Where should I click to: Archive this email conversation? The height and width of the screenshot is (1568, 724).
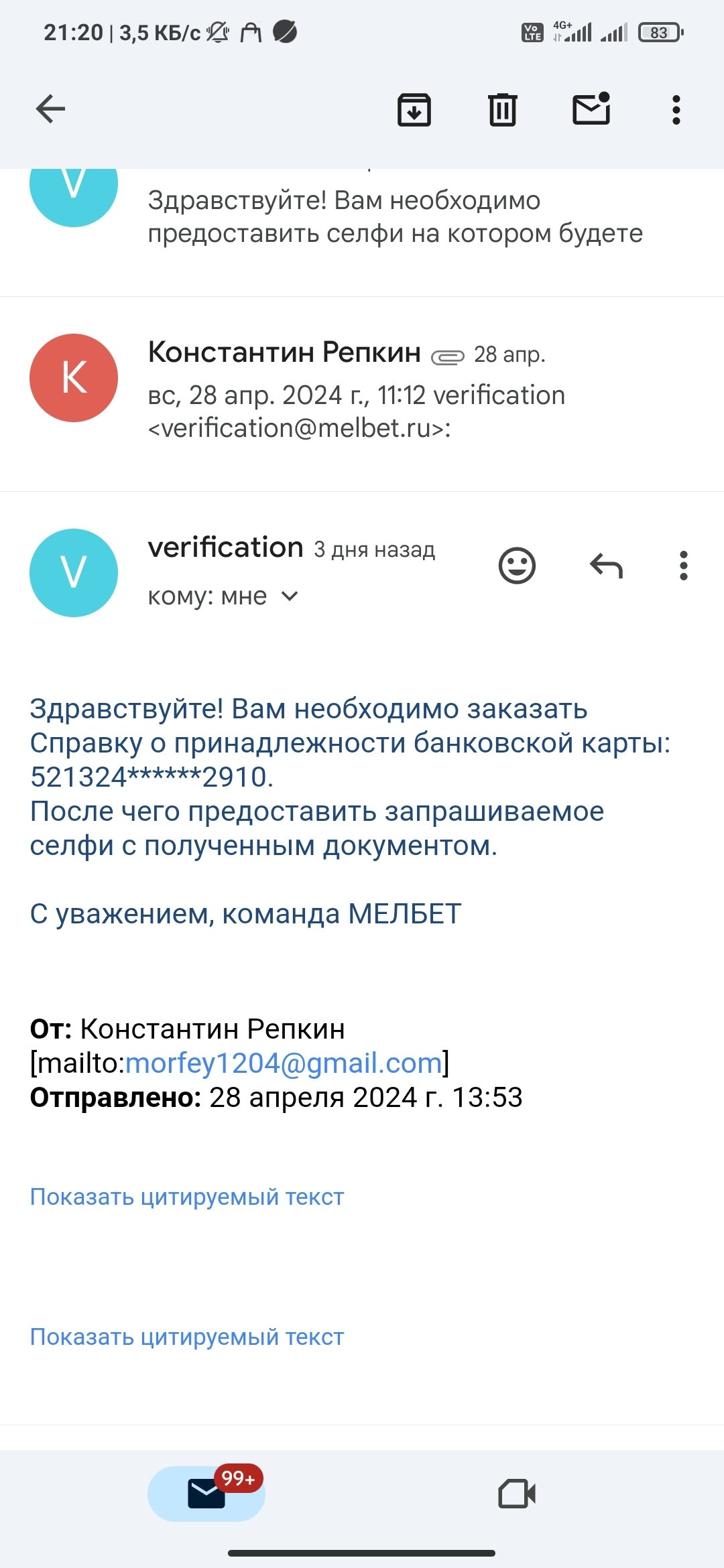414,110
